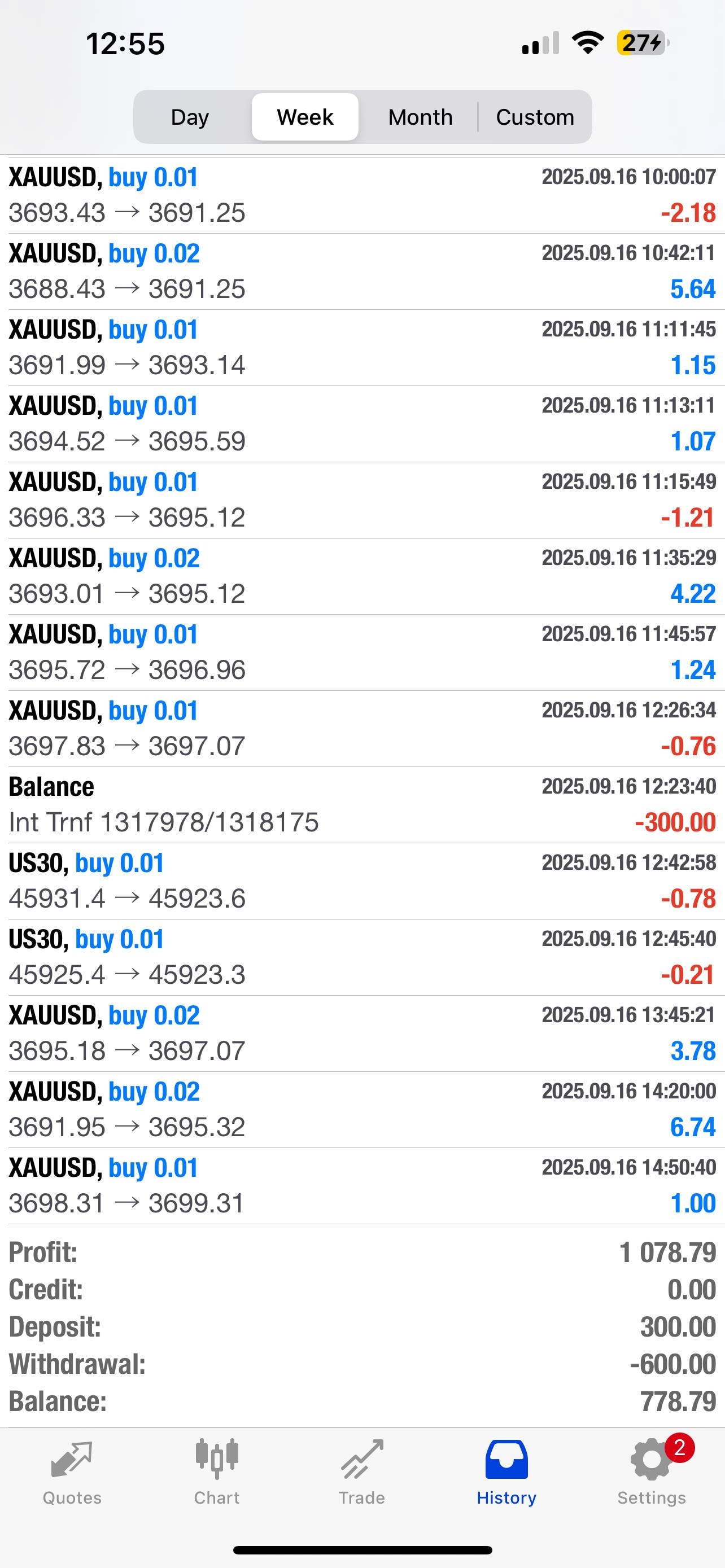Open the Chart tab
The image size is (725, 1568).
(x=217, y=1472)
